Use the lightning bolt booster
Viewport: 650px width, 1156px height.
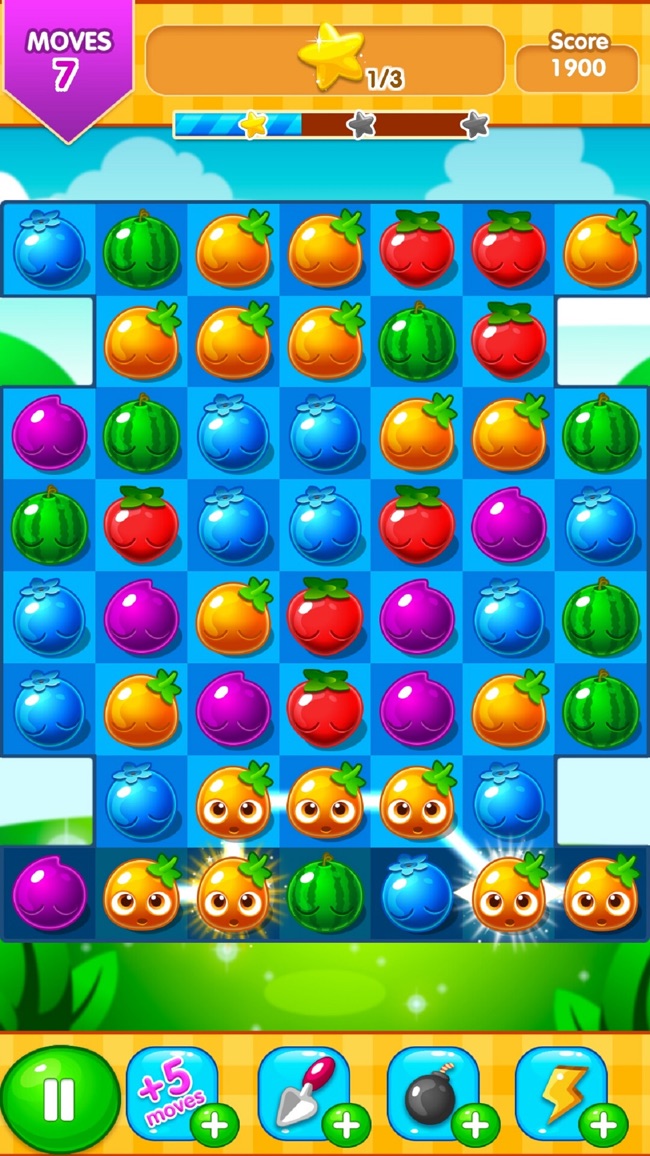560,1092
